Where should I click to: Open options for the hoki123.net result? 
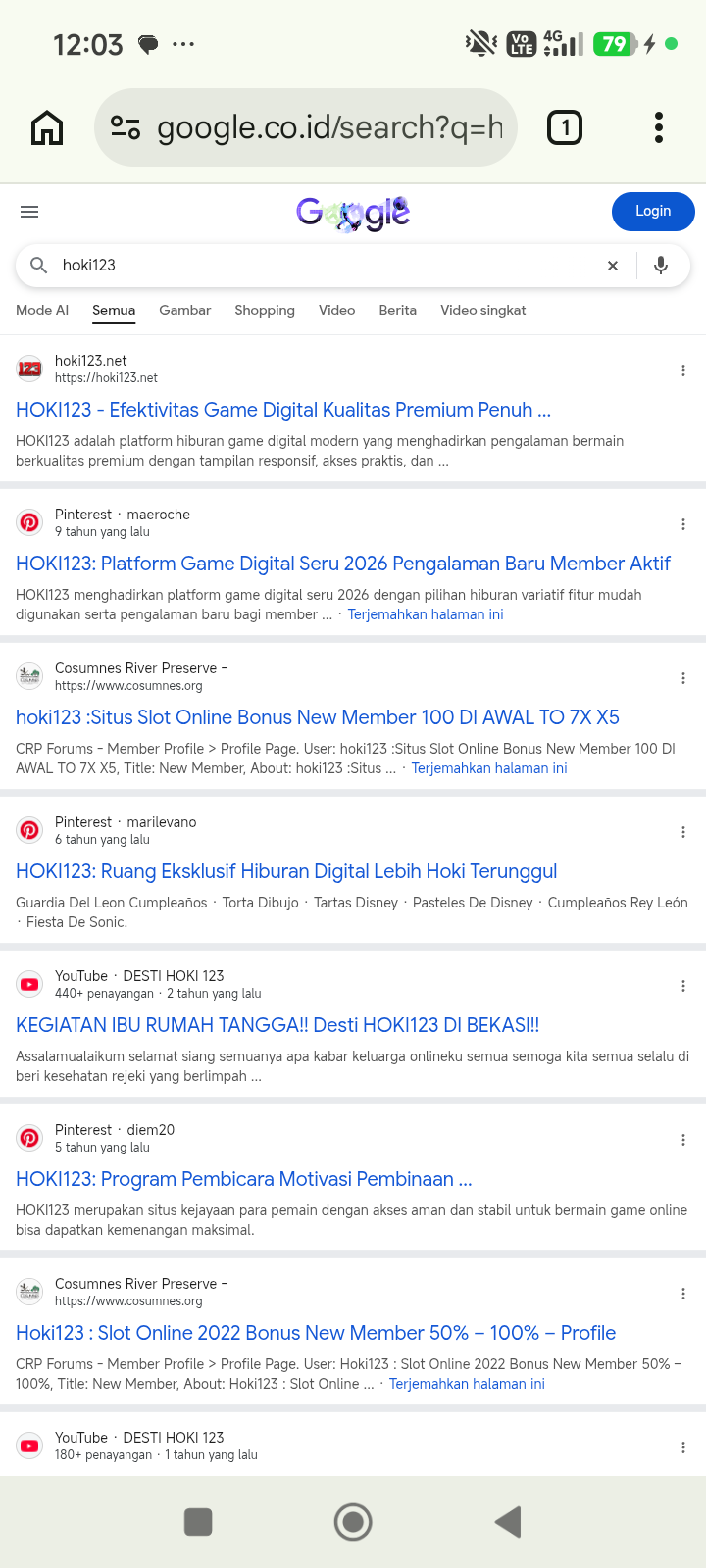(683, 370)
